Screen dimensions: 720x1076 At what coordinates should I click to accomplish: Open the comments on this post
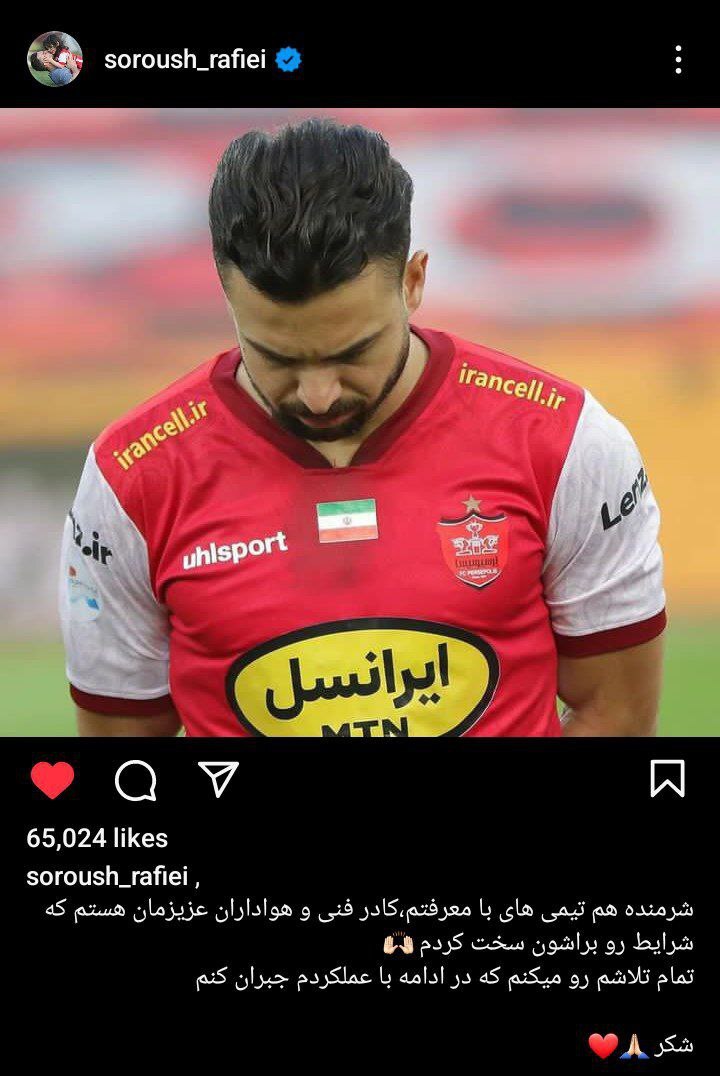[135, 780]
